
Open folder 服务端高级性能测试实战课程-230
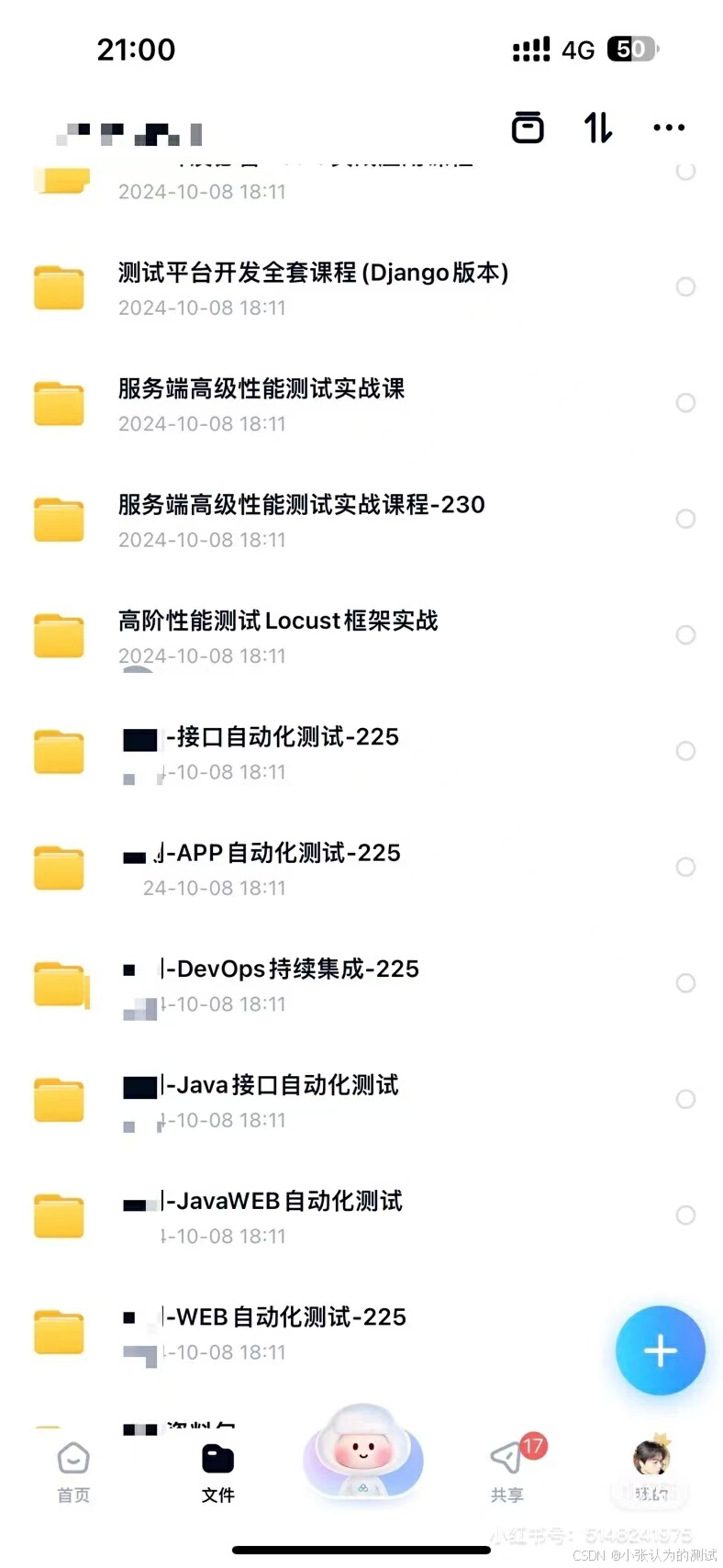[x=361, y=520]
